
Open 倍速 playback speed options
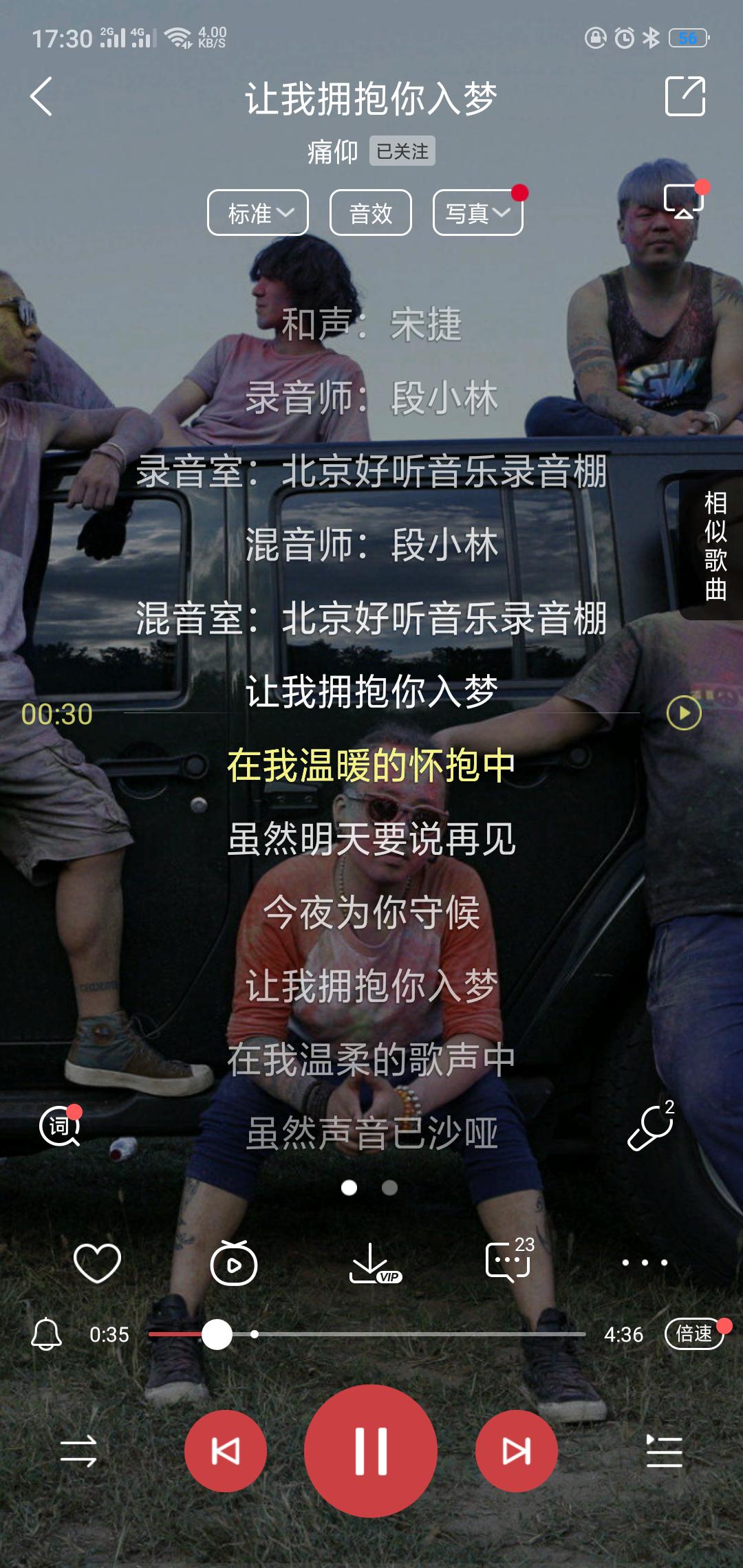(x=694, y=1334)
